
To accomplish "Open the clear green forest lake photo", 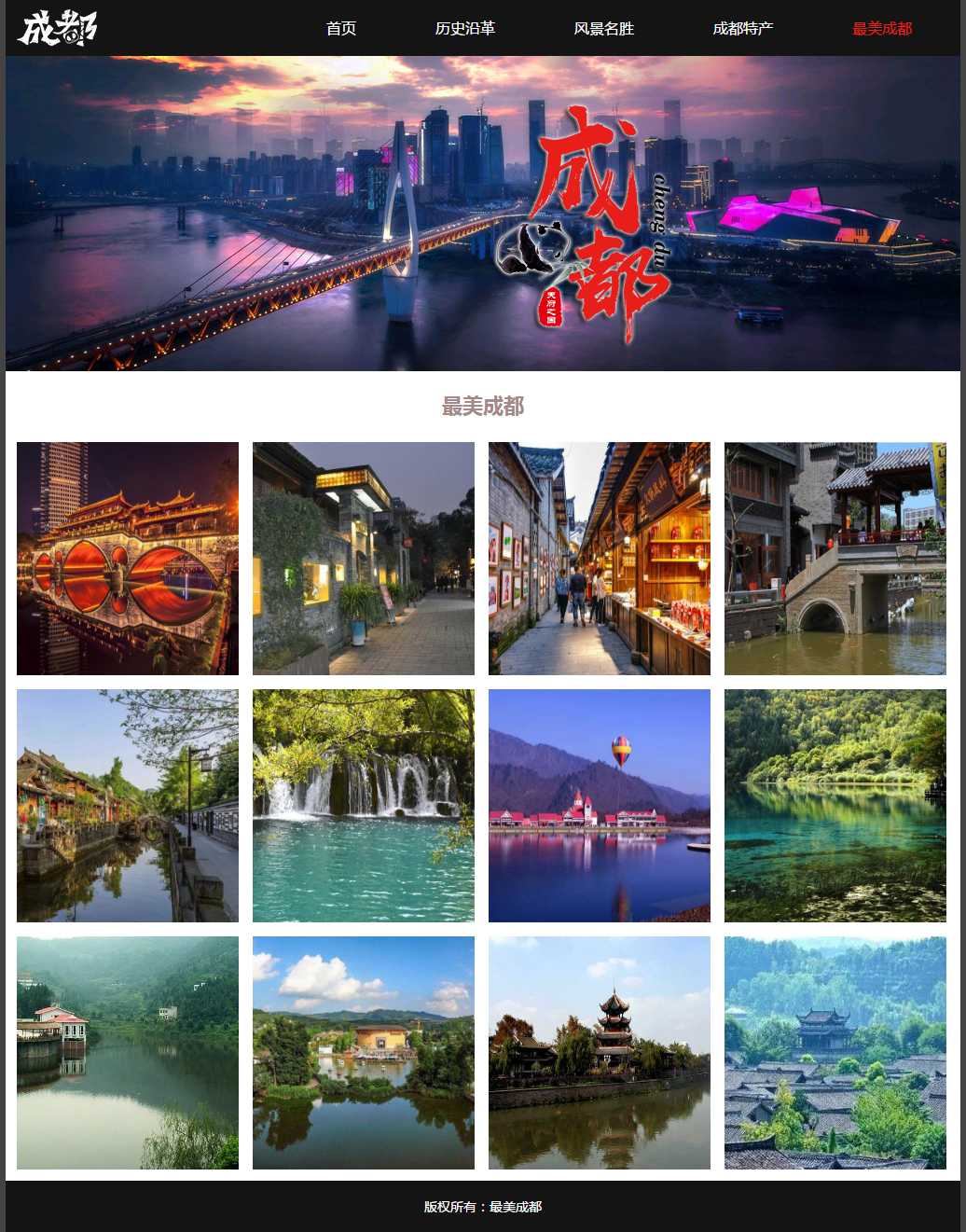I will click(835, 806).
